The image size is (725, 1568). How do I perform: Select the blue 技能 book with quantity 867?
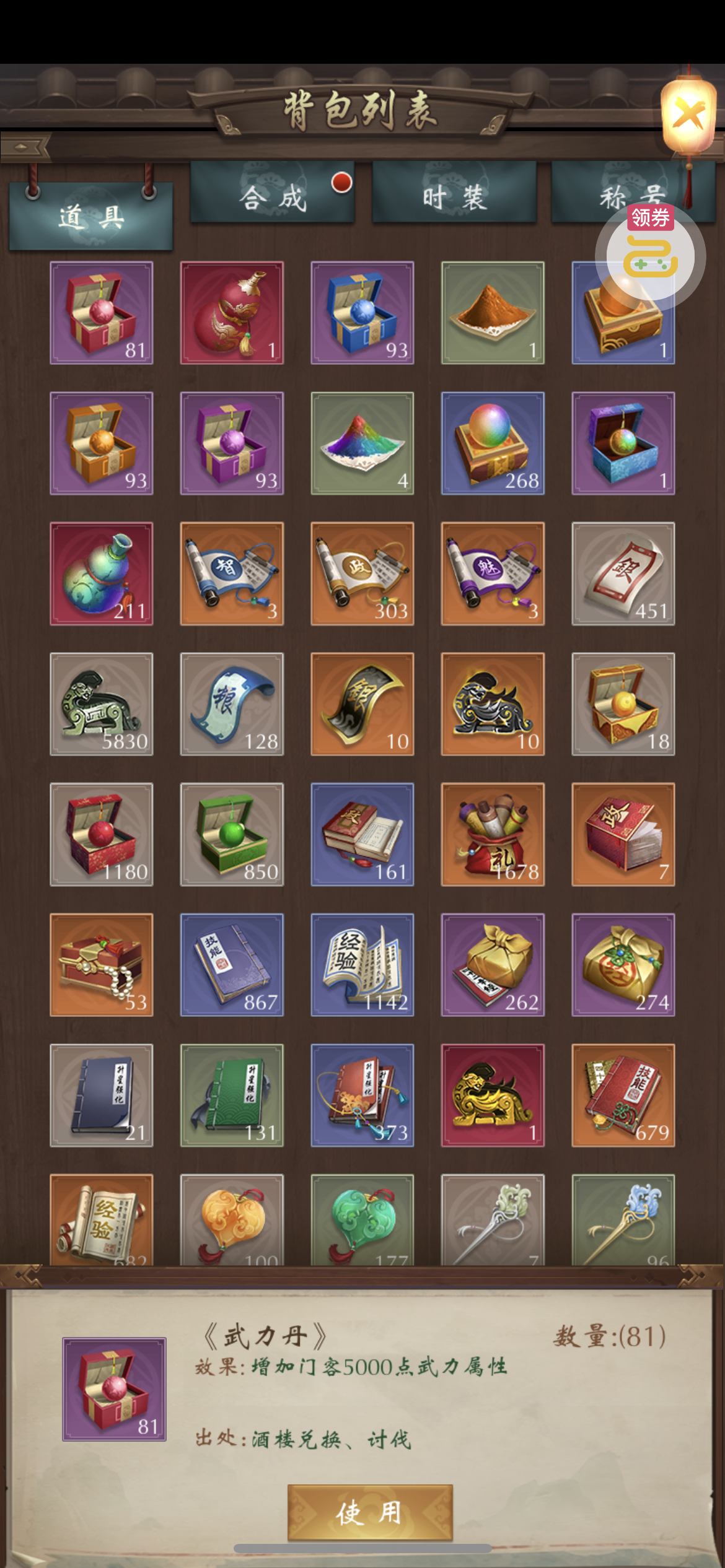232,965
